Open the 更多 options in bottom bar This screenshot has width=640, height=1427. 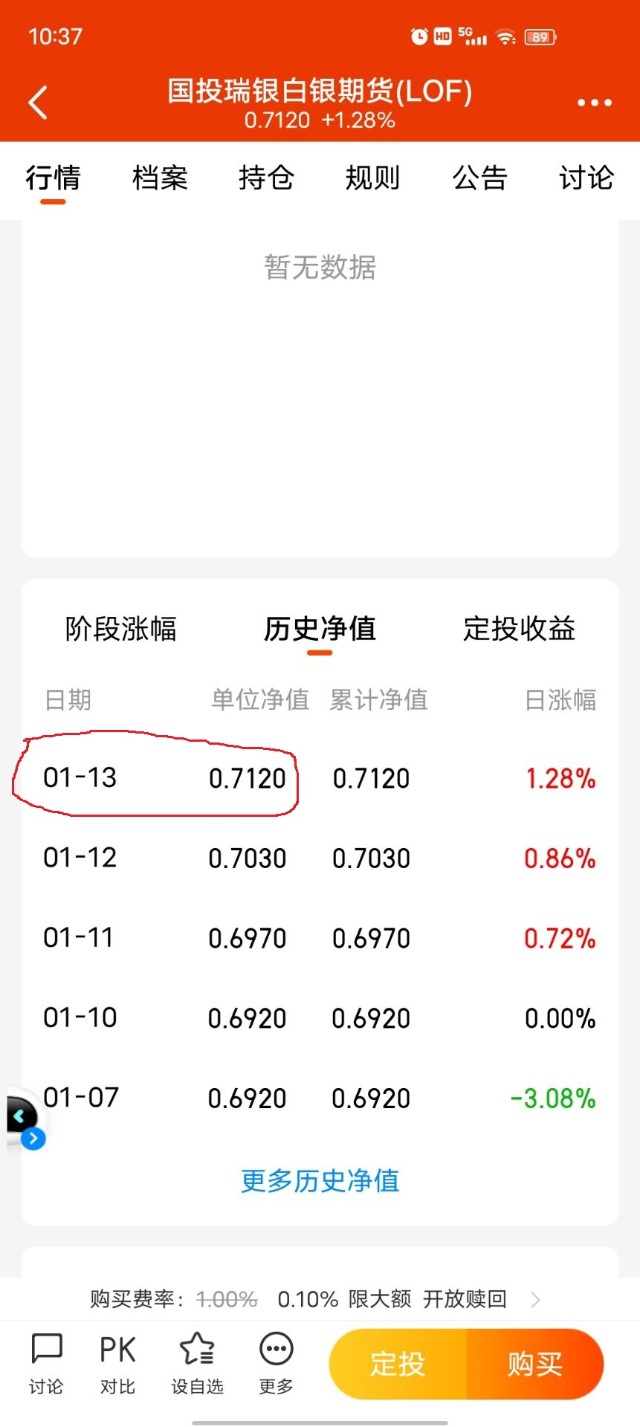click(276, 1364)
